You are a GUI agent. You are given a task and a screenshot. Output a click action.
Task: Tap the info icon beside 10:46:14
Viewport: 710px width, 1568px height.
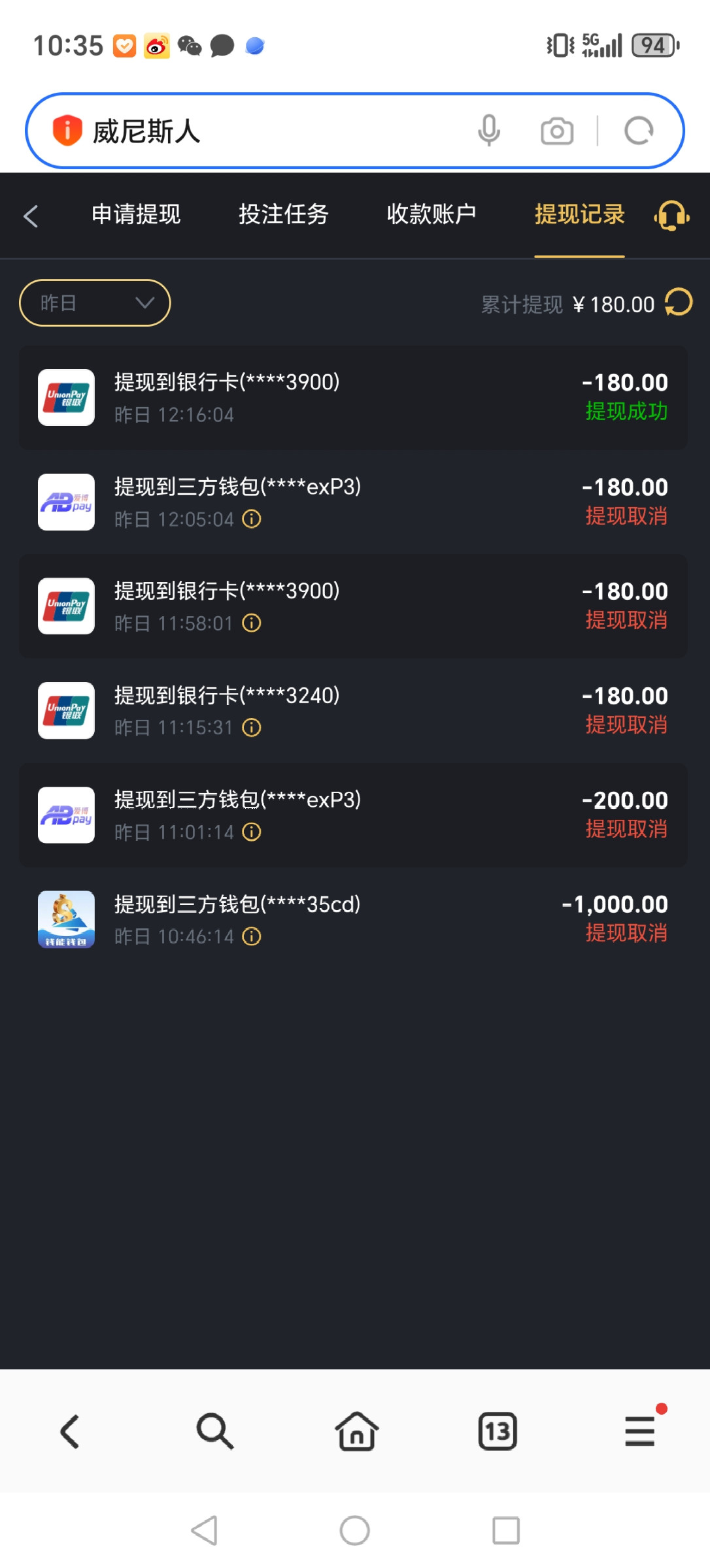click(252, 937)
